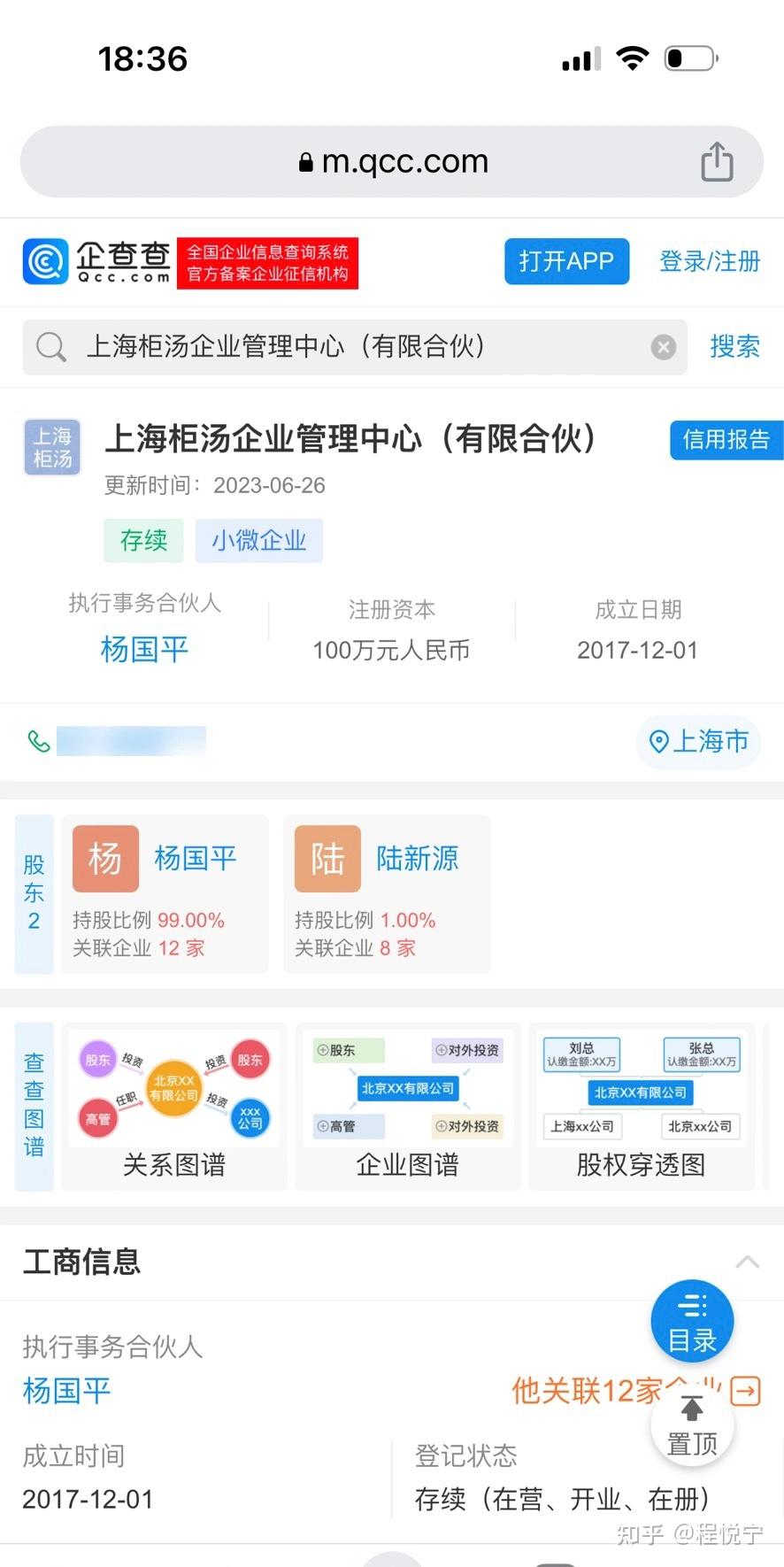Open the 股权穿透图 equity chart
Image resolution: width=784 pixels, height=1567 pixels.
pyautogui.click(x=641, y=1107)
